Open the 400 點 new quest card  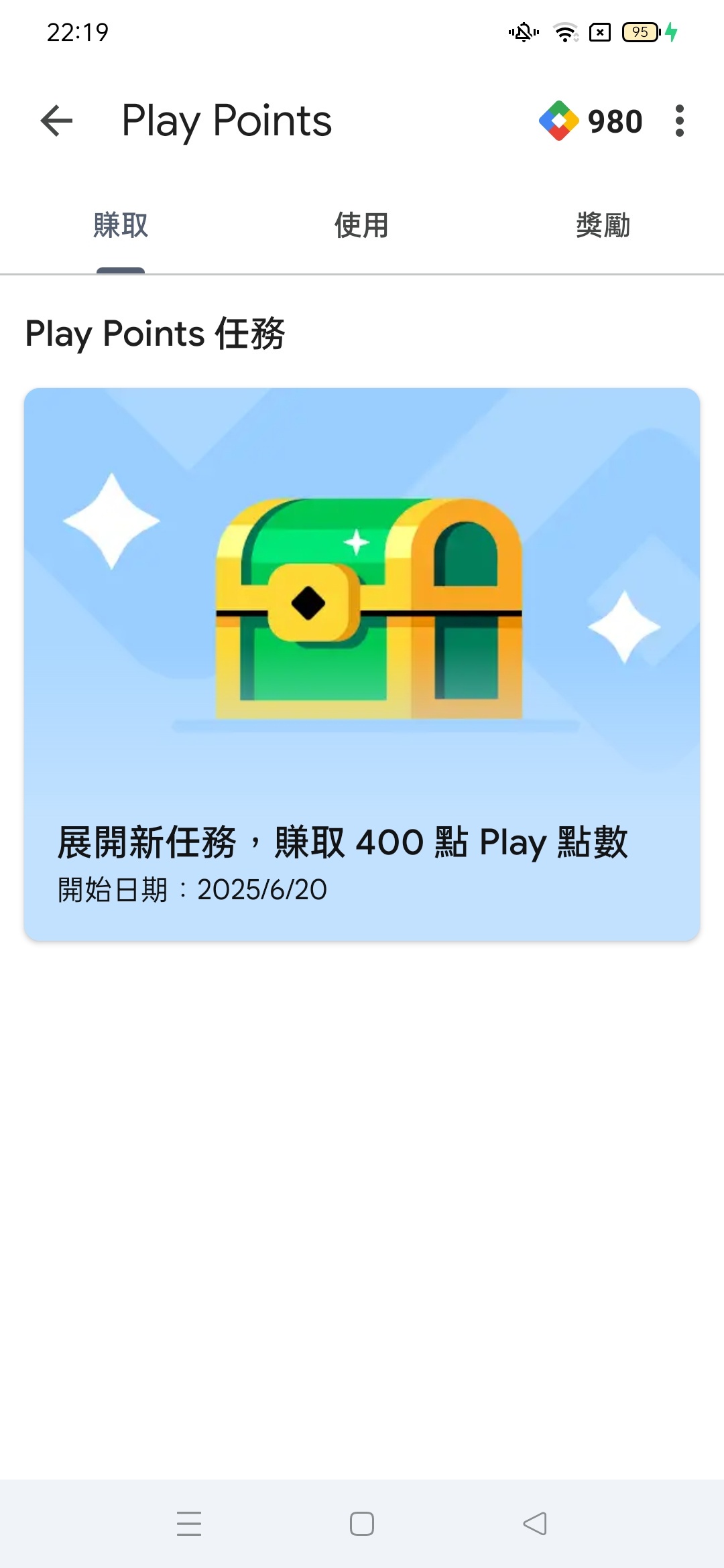point(362,663)
